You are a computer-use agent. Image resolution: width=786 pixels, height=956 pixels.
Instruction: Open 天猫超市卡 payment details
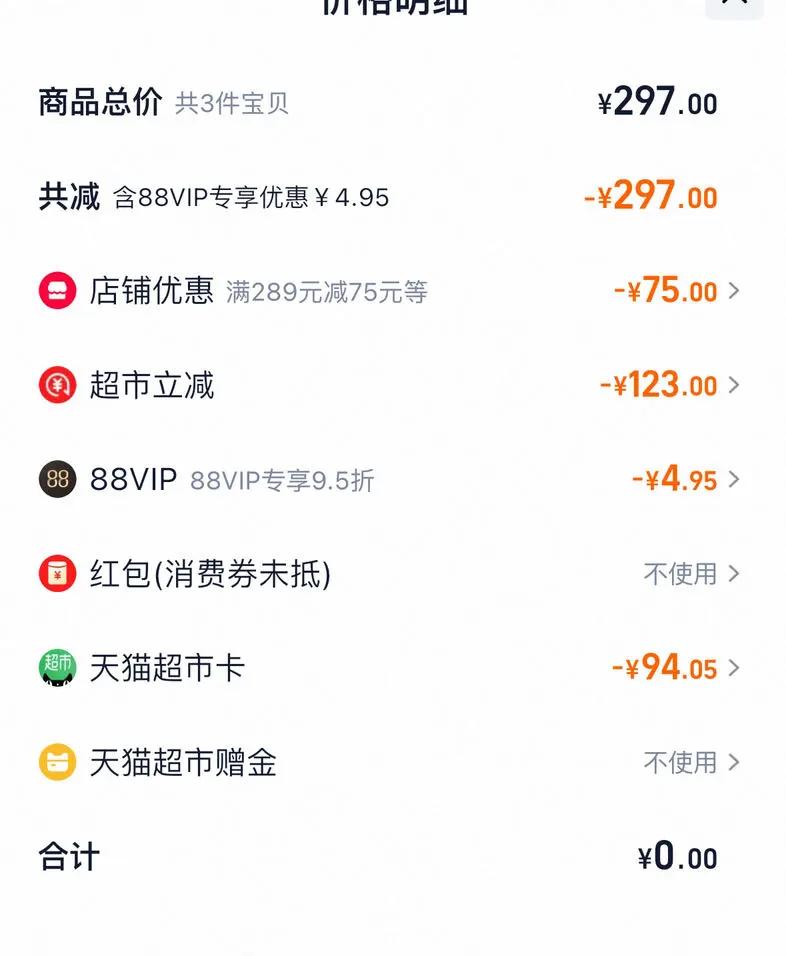(x=676, y=668)
